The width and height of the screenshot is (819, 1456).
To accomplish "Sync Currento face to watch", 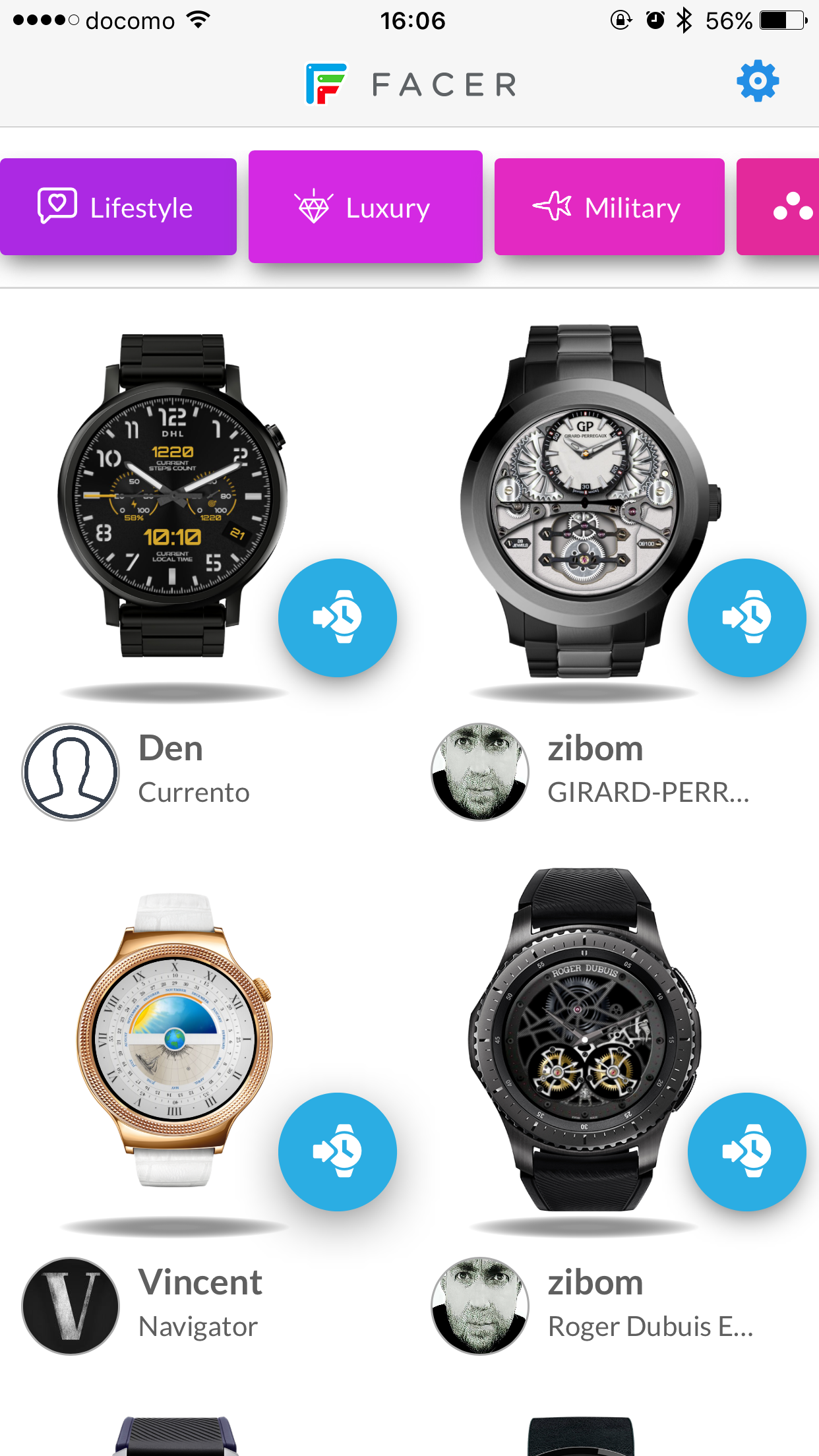I will [x=338, y=618].
